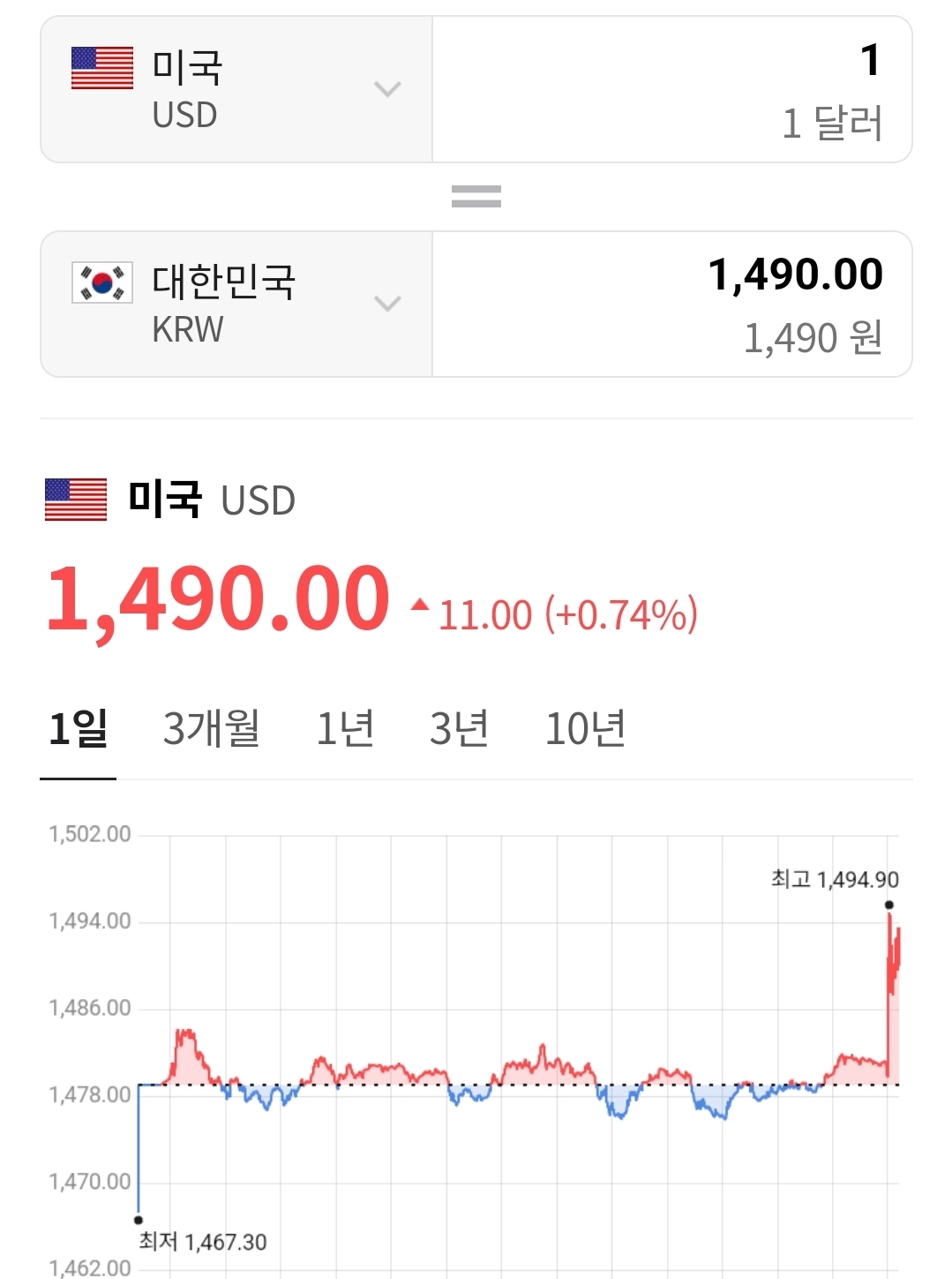Screen dimensions: 952x1279
Task: Select the 1일 chart tab
Action: tap(79, 729)
